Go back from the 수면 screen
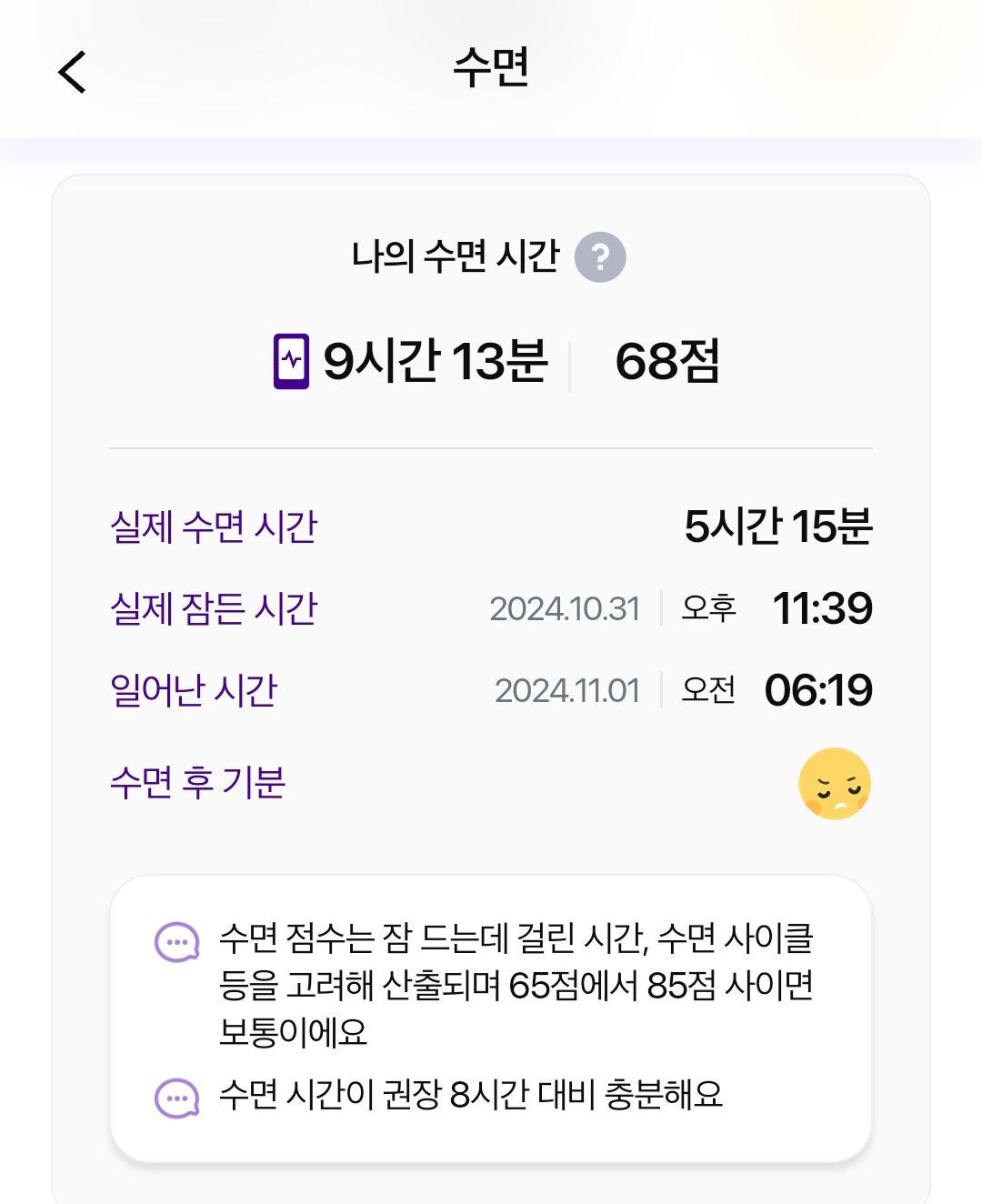This screenshot has width=982, height=1204. (72, 71)
